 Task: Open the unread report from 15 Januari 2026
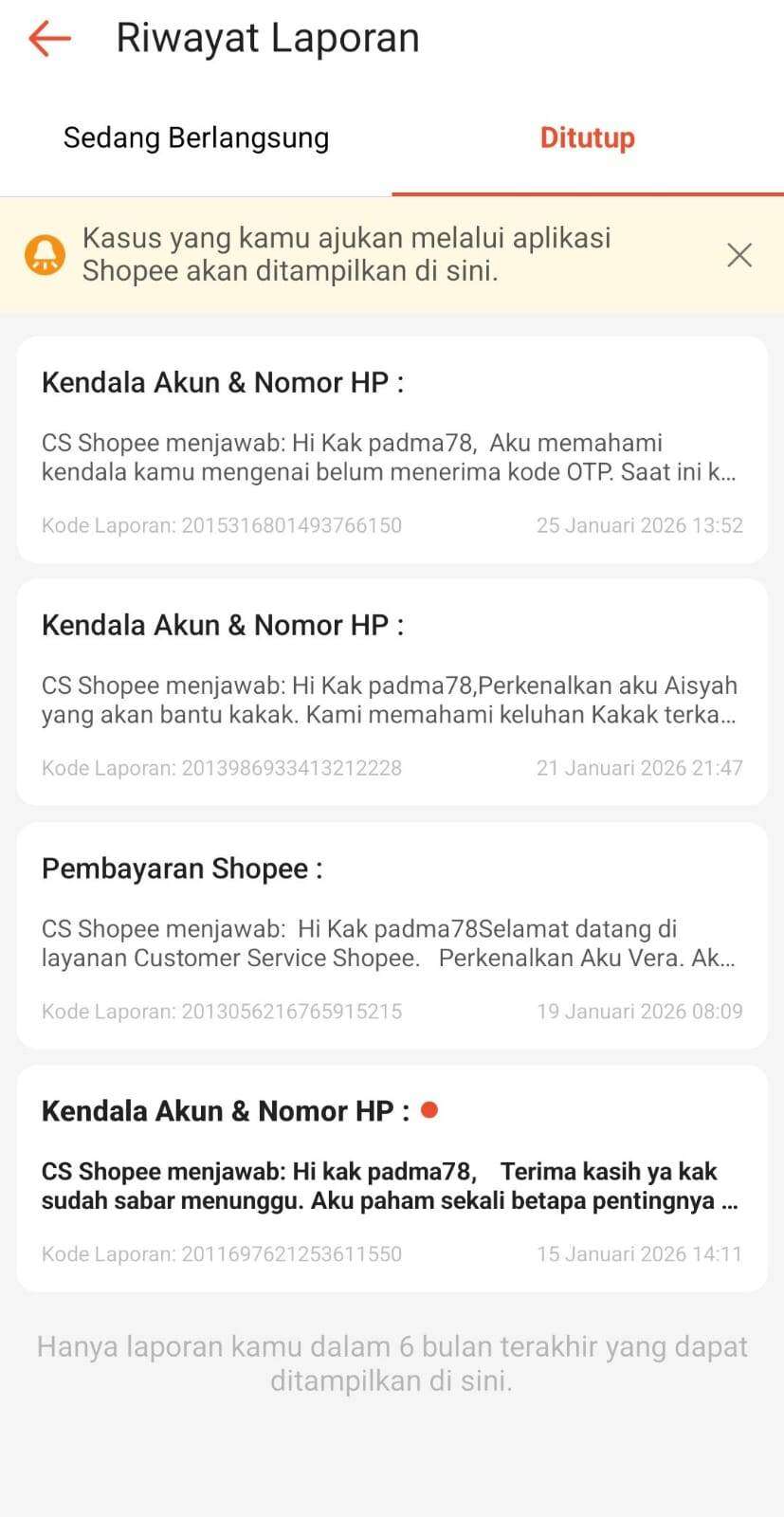click(392, 1179)
